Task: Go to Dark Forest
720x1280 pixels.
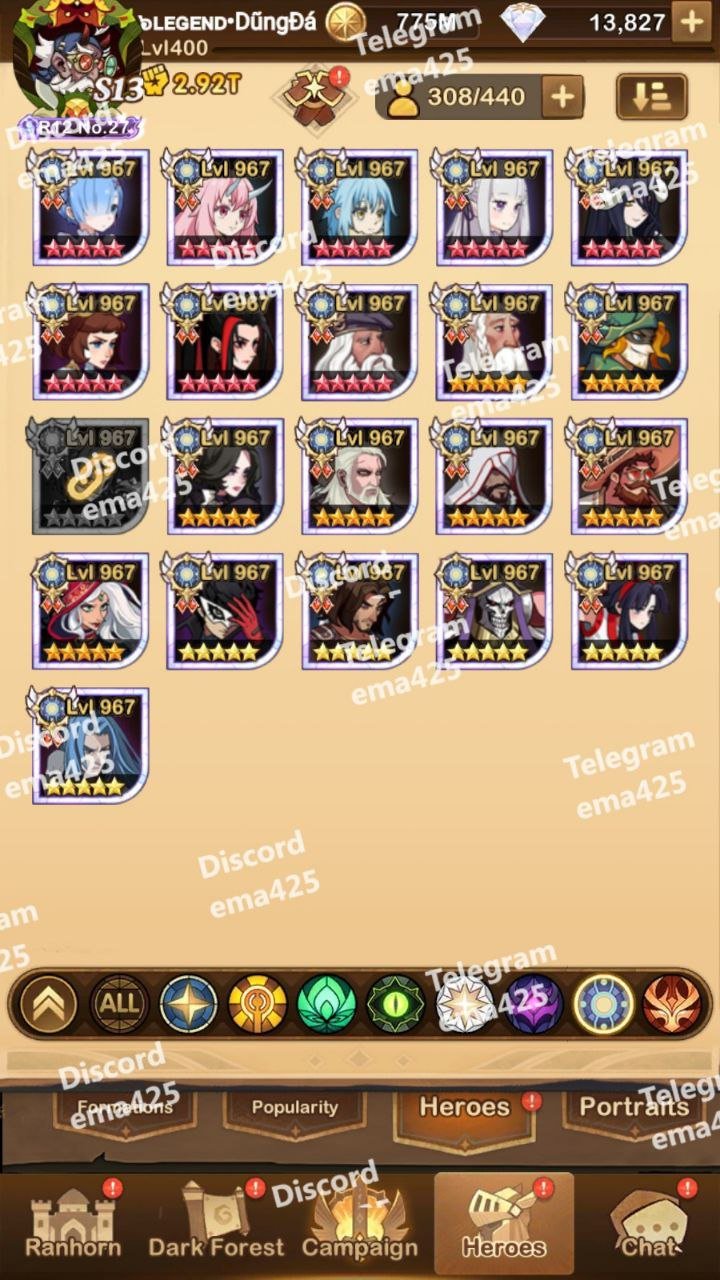Action: pyautogui.click(x=216, y=1225)
